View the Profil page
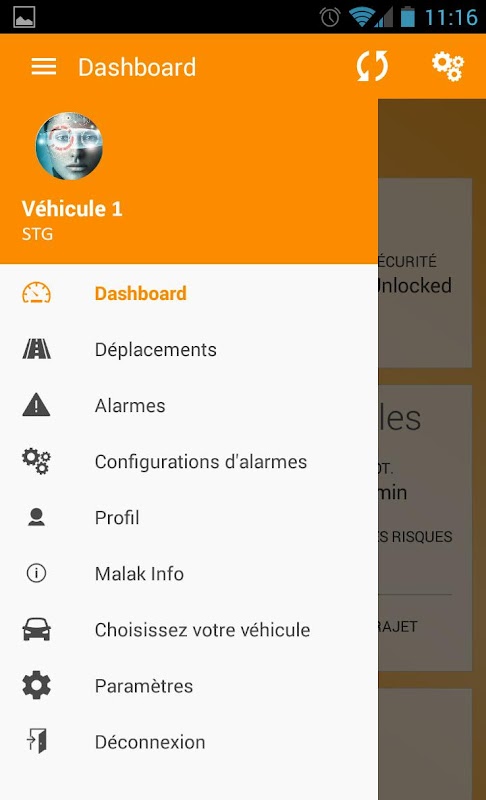 pyautogui.click(x=189, y=518)
